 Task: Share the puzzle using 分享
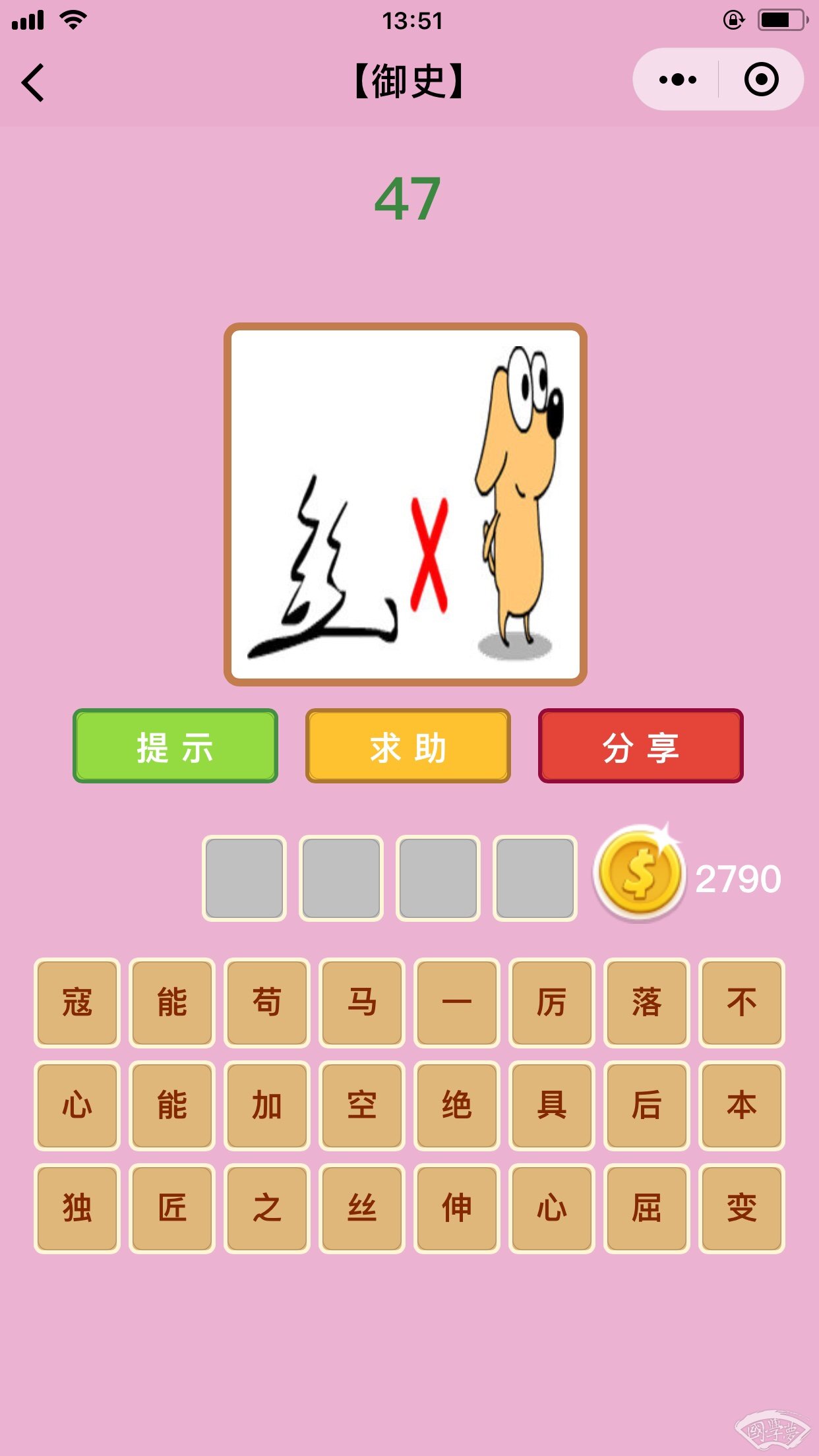641,746
